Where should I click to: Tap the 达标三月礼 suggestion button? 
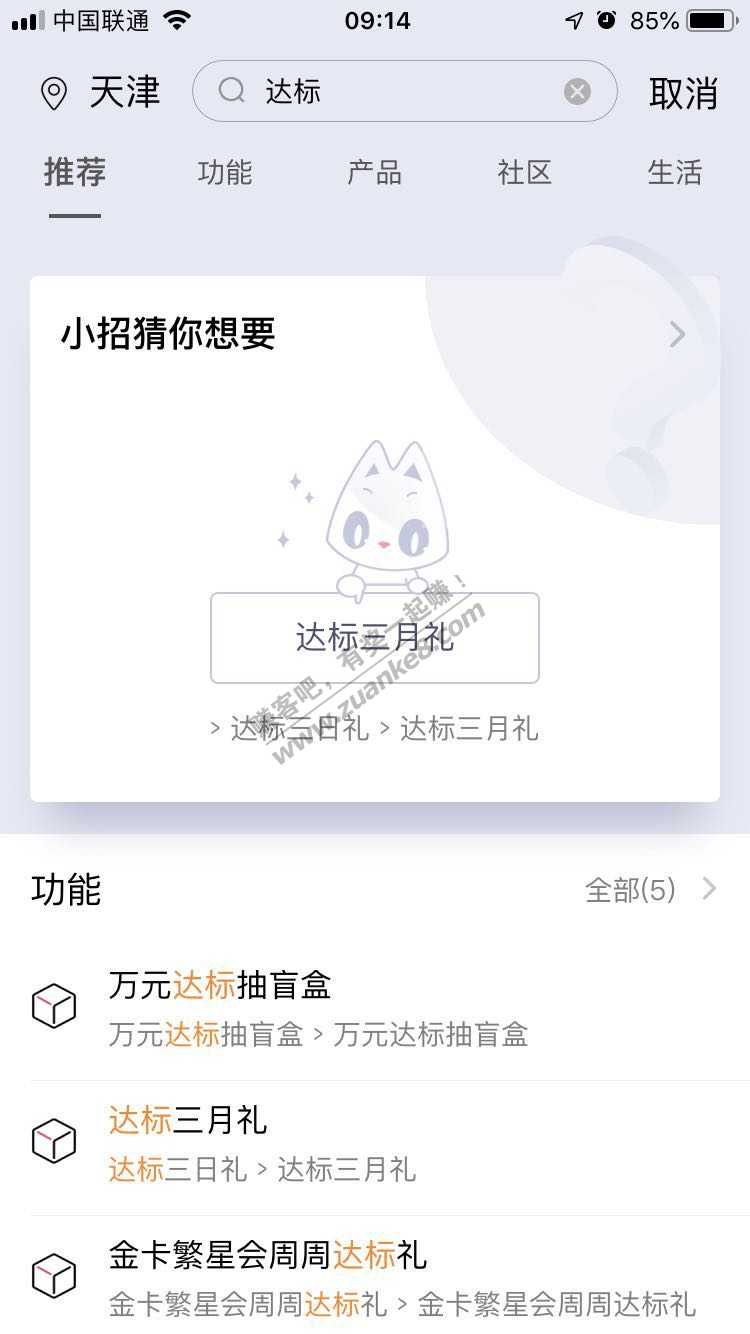pos(375,638)
